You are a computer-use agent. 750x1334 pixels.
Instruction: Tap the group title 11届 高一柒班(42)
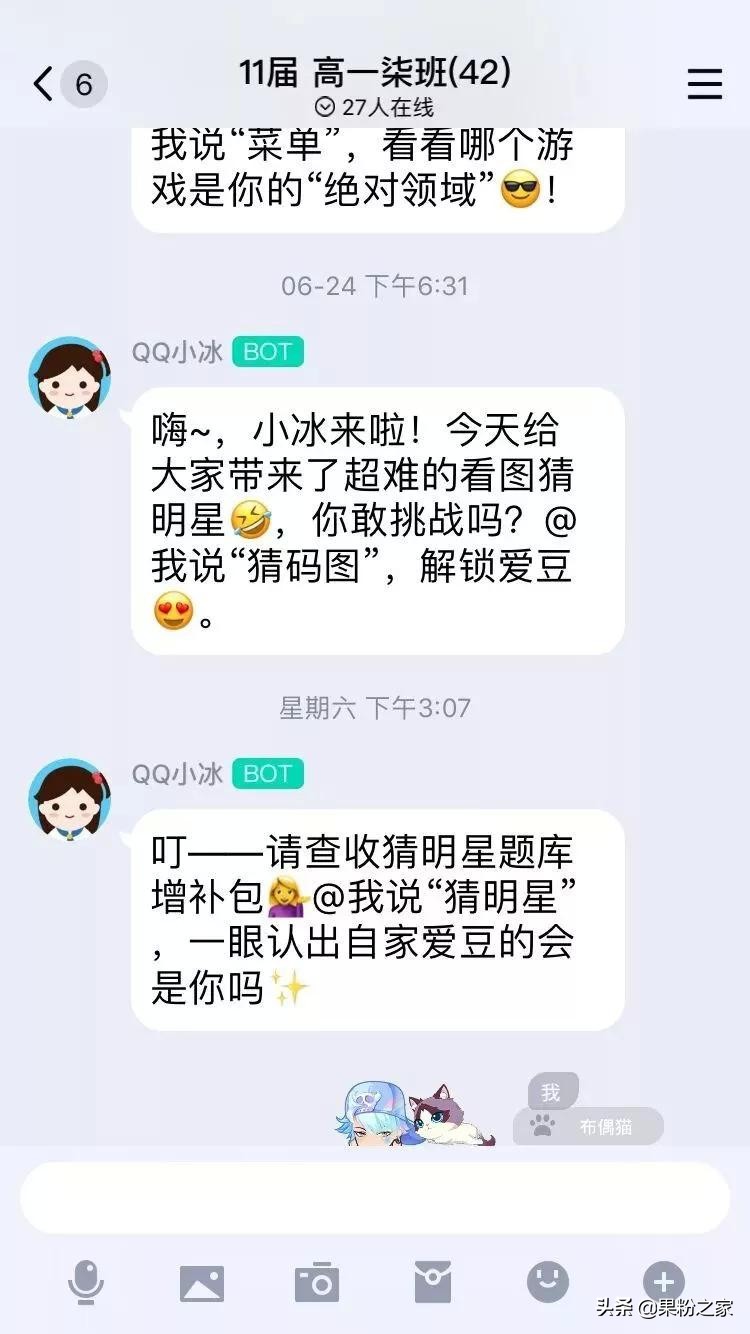point(375,72)
